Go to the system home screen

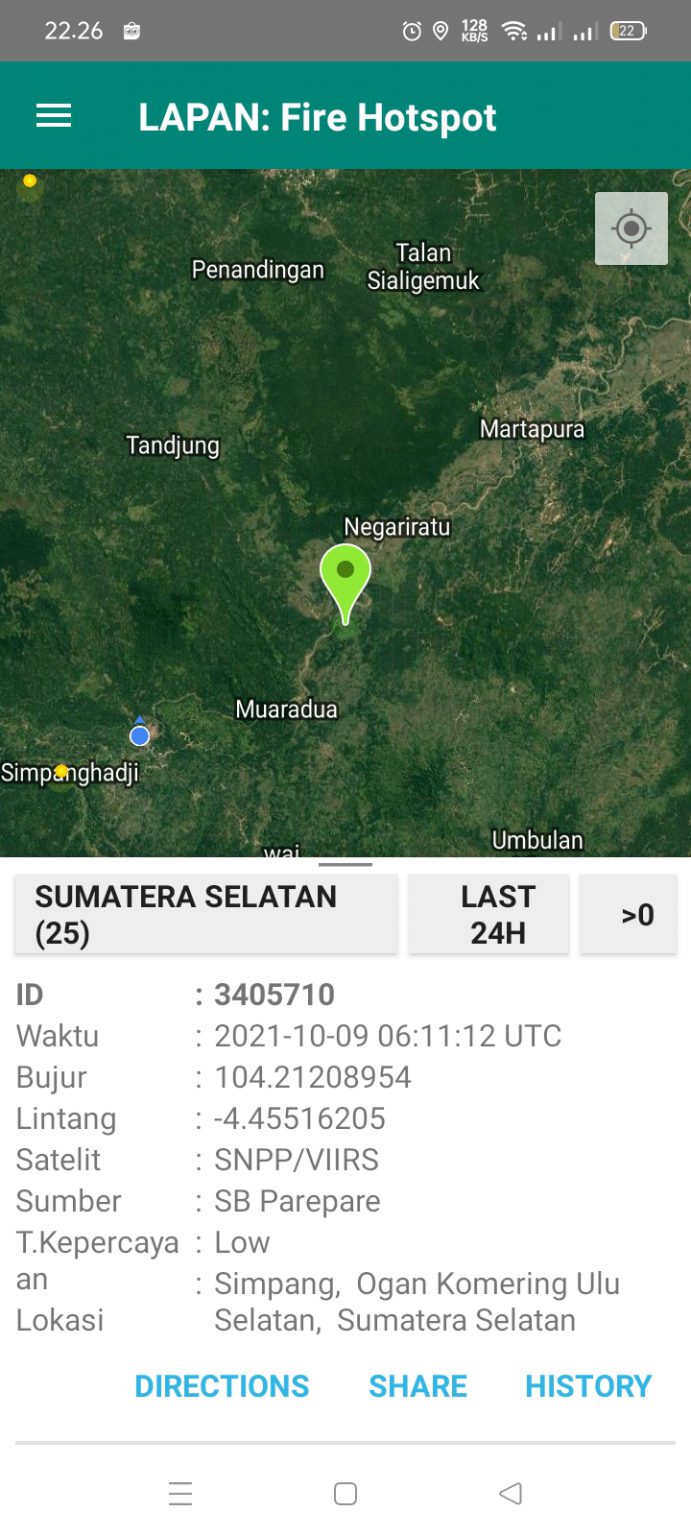coord(345,1494)
